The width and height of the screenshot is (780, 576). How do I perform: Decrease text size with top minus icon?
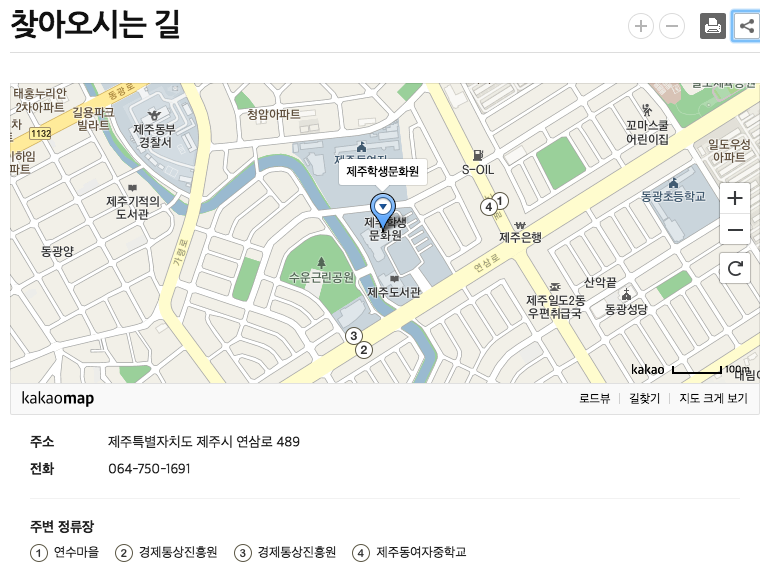point(672,26)
